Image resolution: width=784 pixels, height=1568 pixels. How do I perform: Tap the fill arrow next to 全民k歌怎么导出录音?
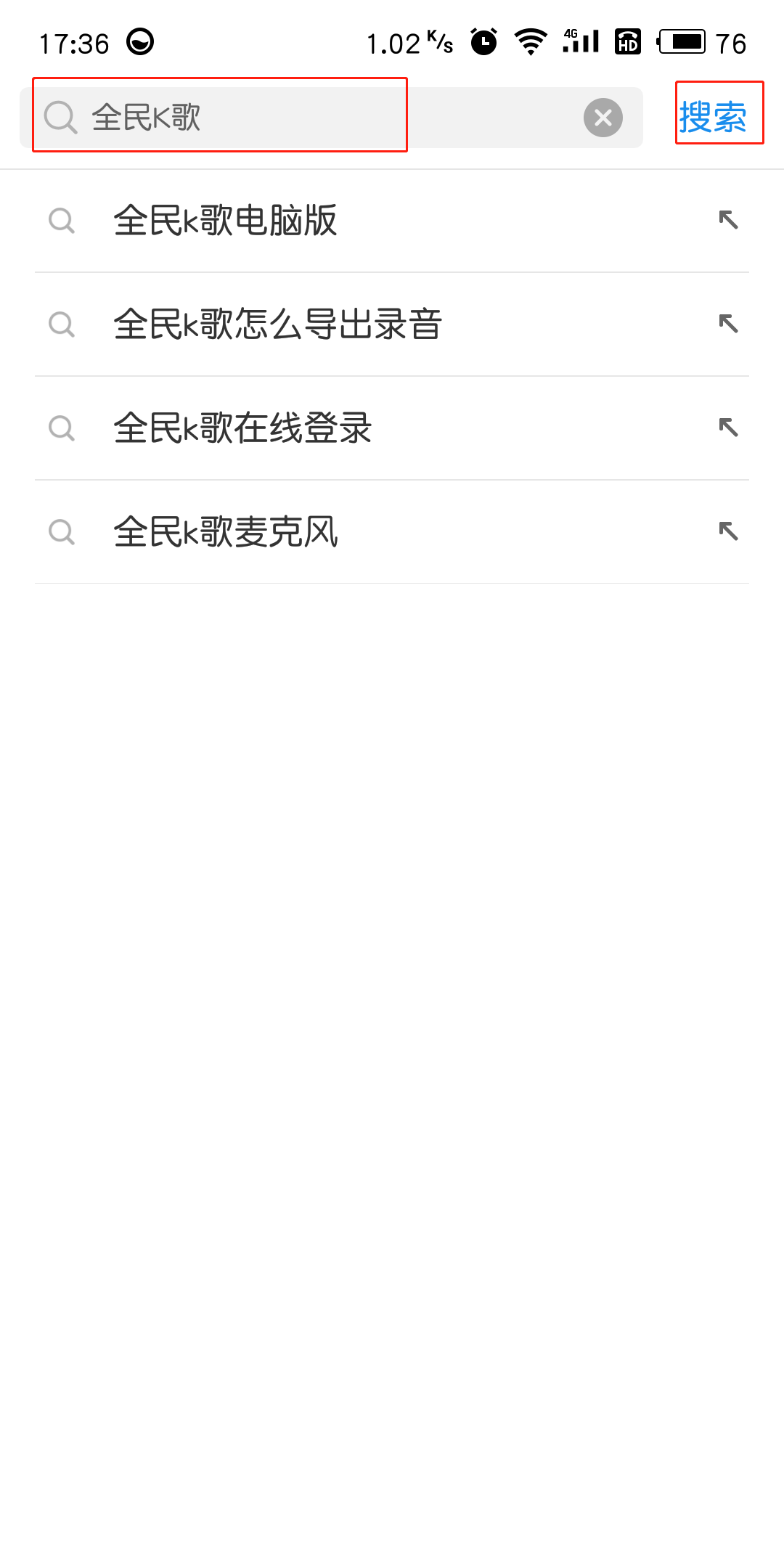(728, 324)
